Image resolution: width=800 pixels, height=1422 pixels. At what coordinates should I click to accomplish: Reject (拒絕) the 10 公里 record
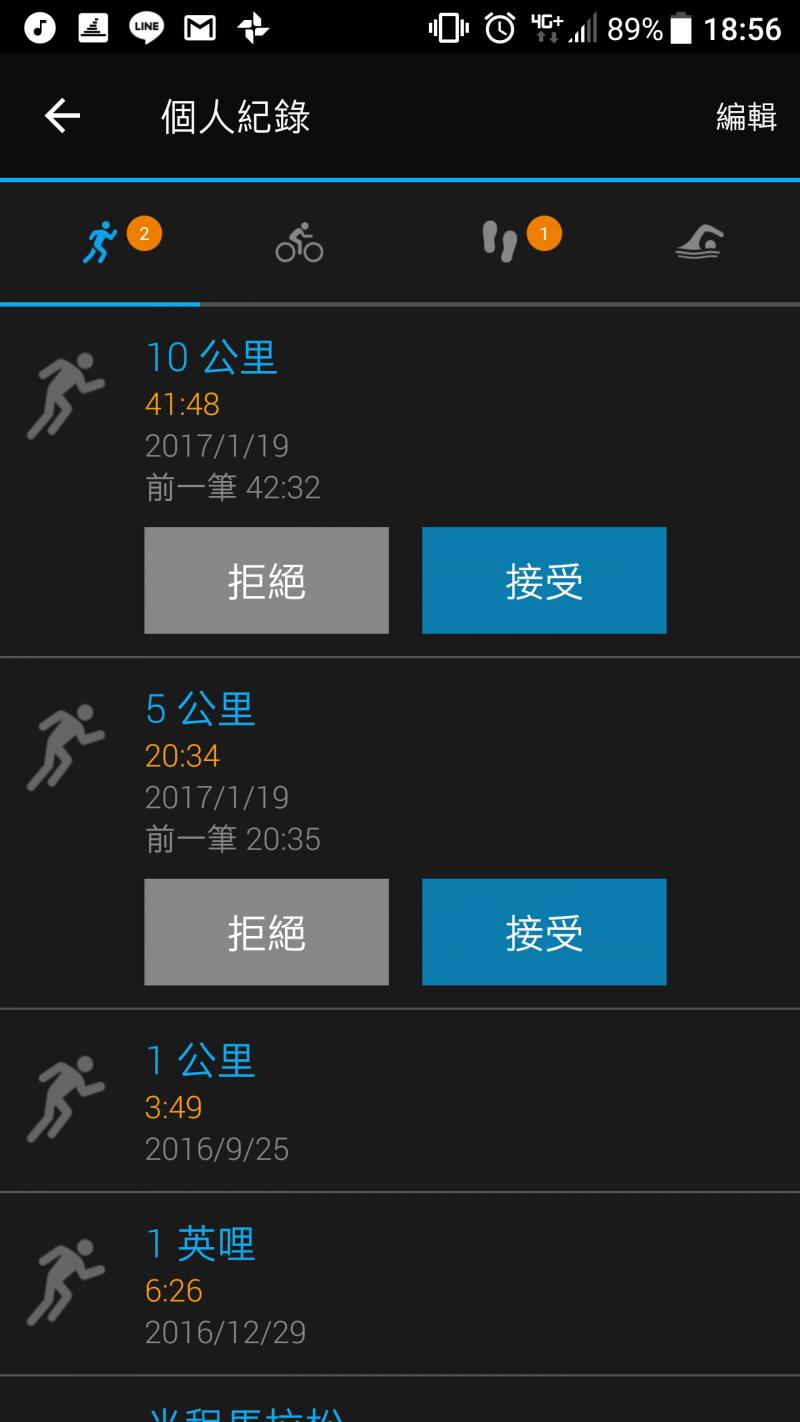click(x=266, y=581)
